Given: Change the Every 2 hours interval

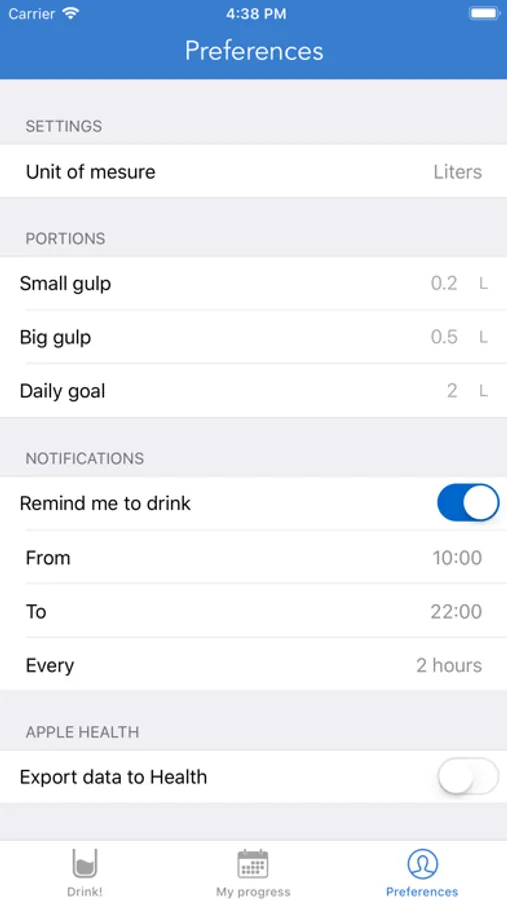Looking at the screenshot, I should click(x=253, y=665).
